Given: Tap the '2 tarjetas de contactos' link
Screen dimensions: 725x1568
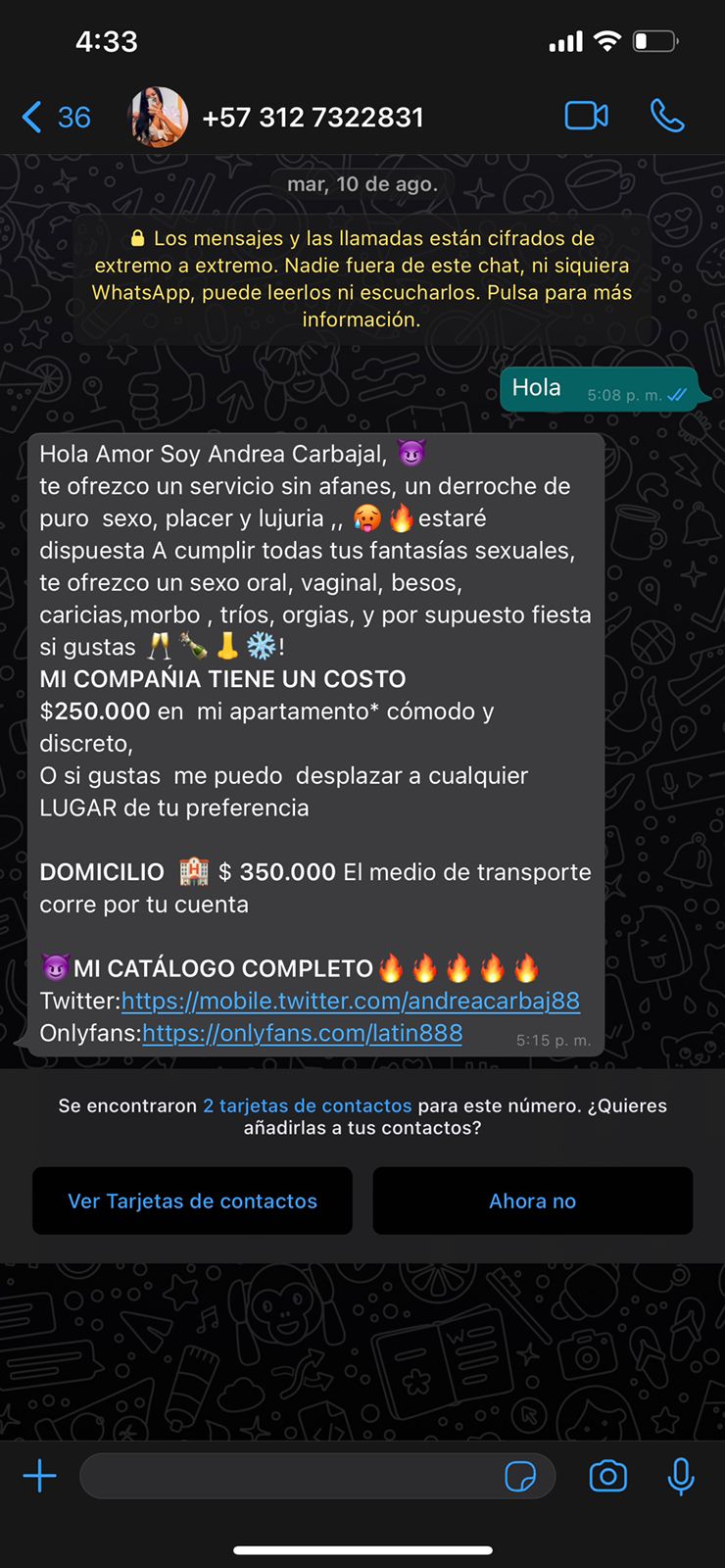Looking at the screenshot, I should tap(307, 1105).
